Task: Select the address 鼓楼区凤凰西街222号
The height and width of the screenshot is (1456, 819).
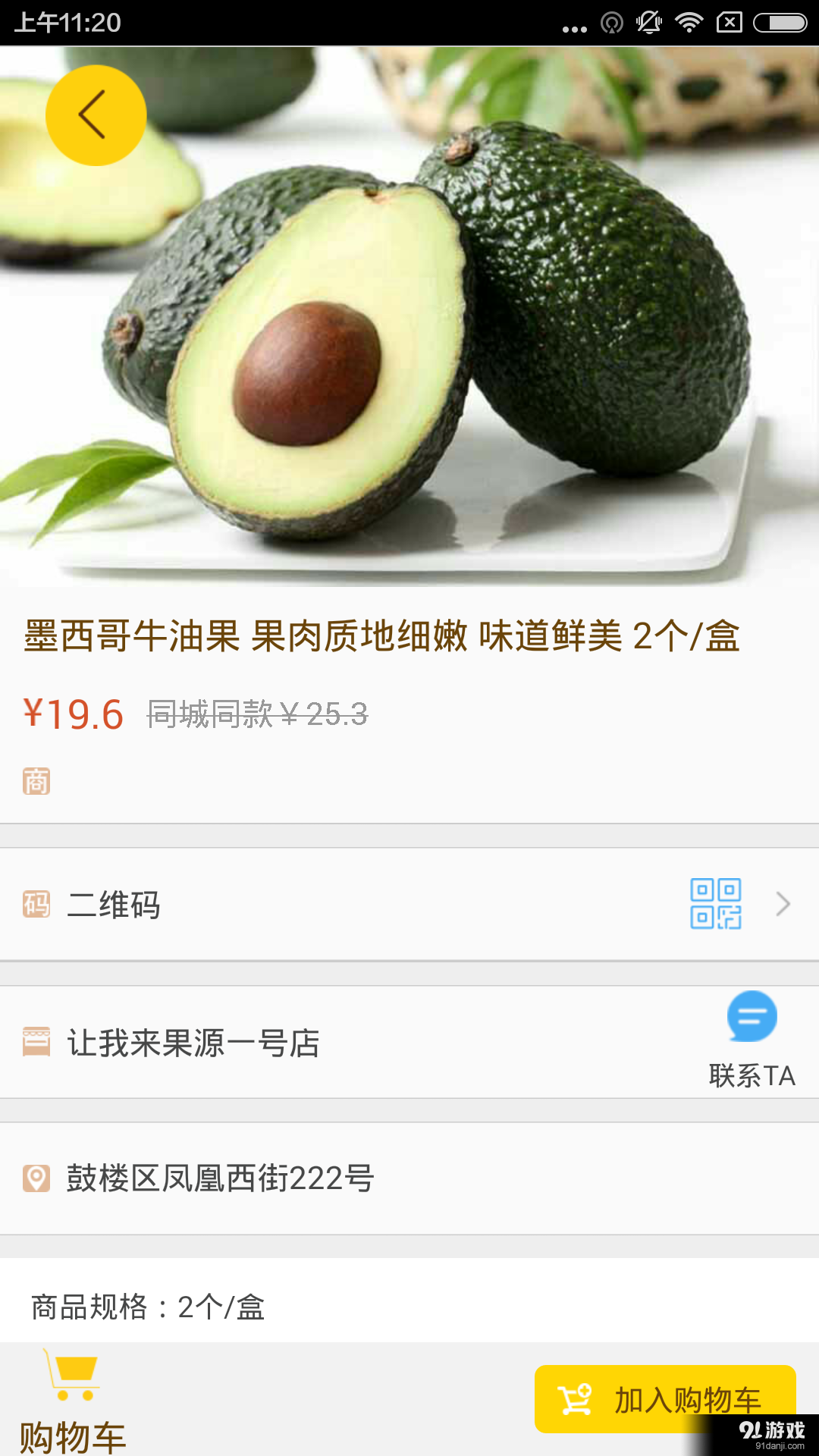Action: tap(218, 1178)
